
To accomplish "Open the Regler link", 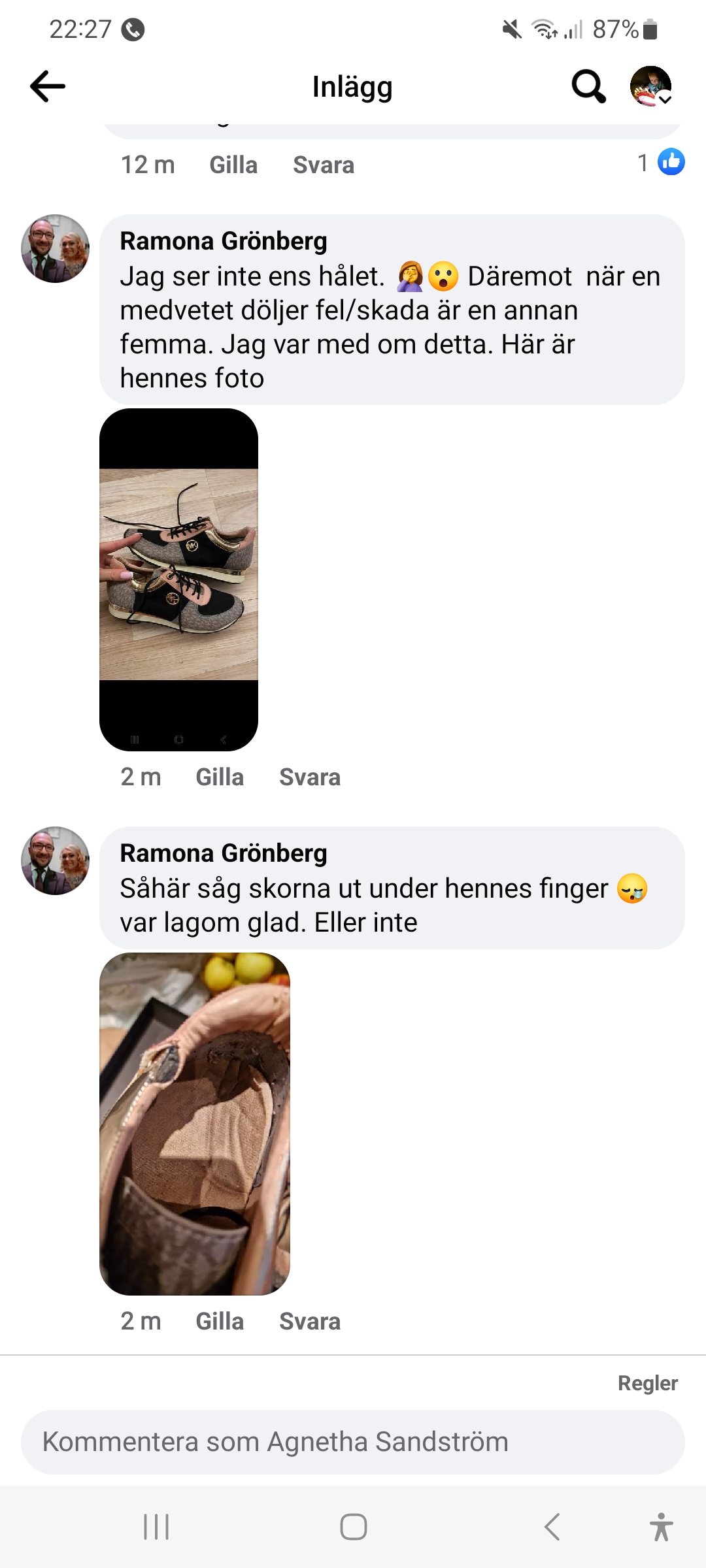I will pos(647,1383).
